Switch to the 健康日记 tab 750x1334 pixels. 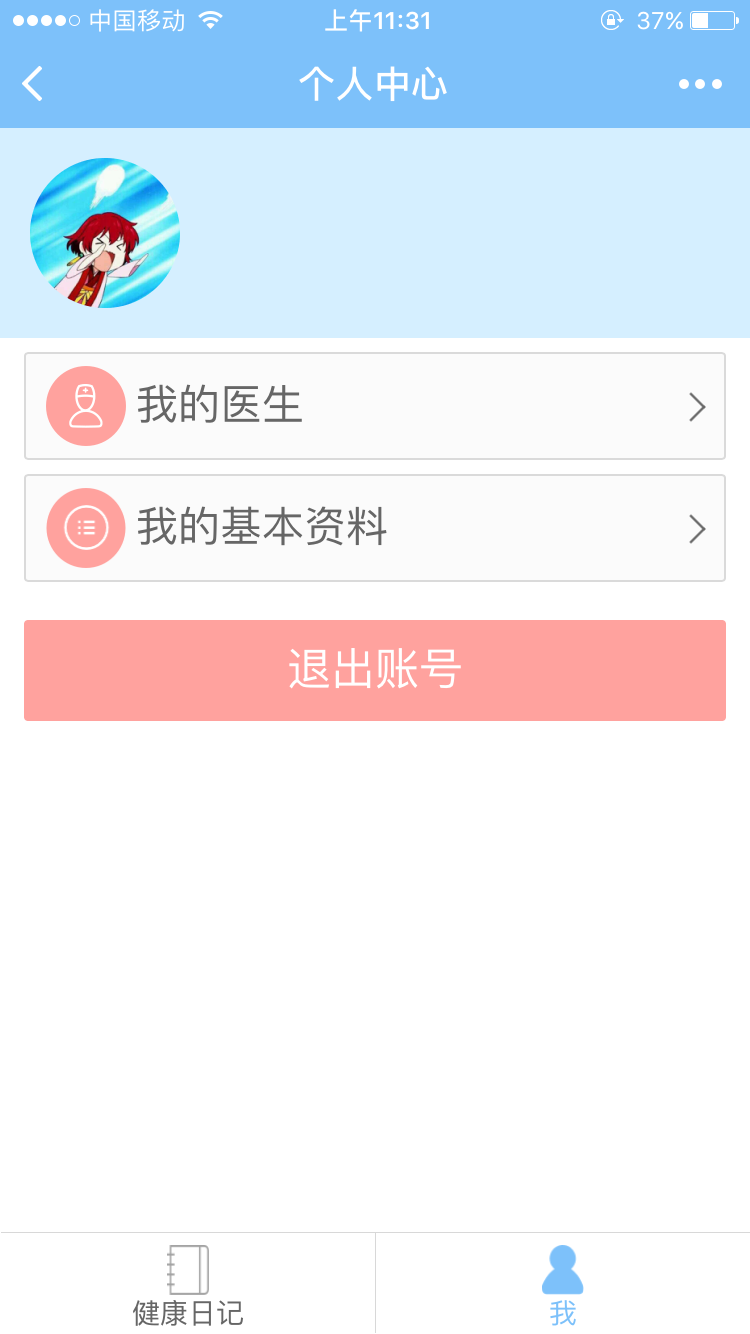[x=188, y=1284]
